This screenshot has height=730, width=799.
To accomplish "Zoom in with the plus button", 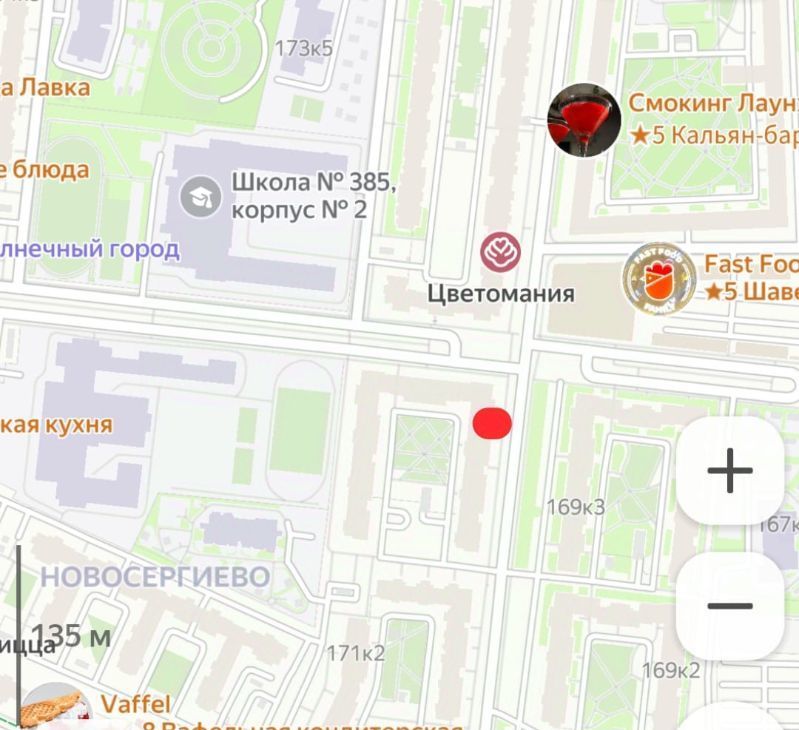I will coord(729,471).
